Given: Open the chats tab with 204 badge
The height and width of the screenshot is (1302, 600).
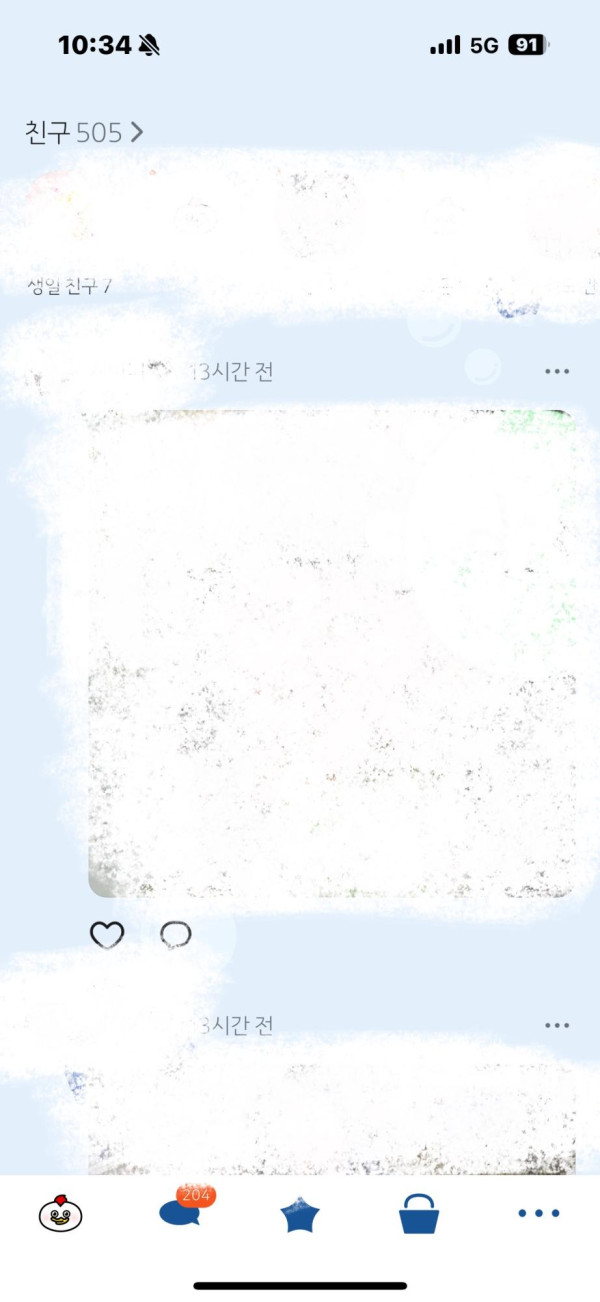Looking at the screenshot, I should [x=181, y=1212].
